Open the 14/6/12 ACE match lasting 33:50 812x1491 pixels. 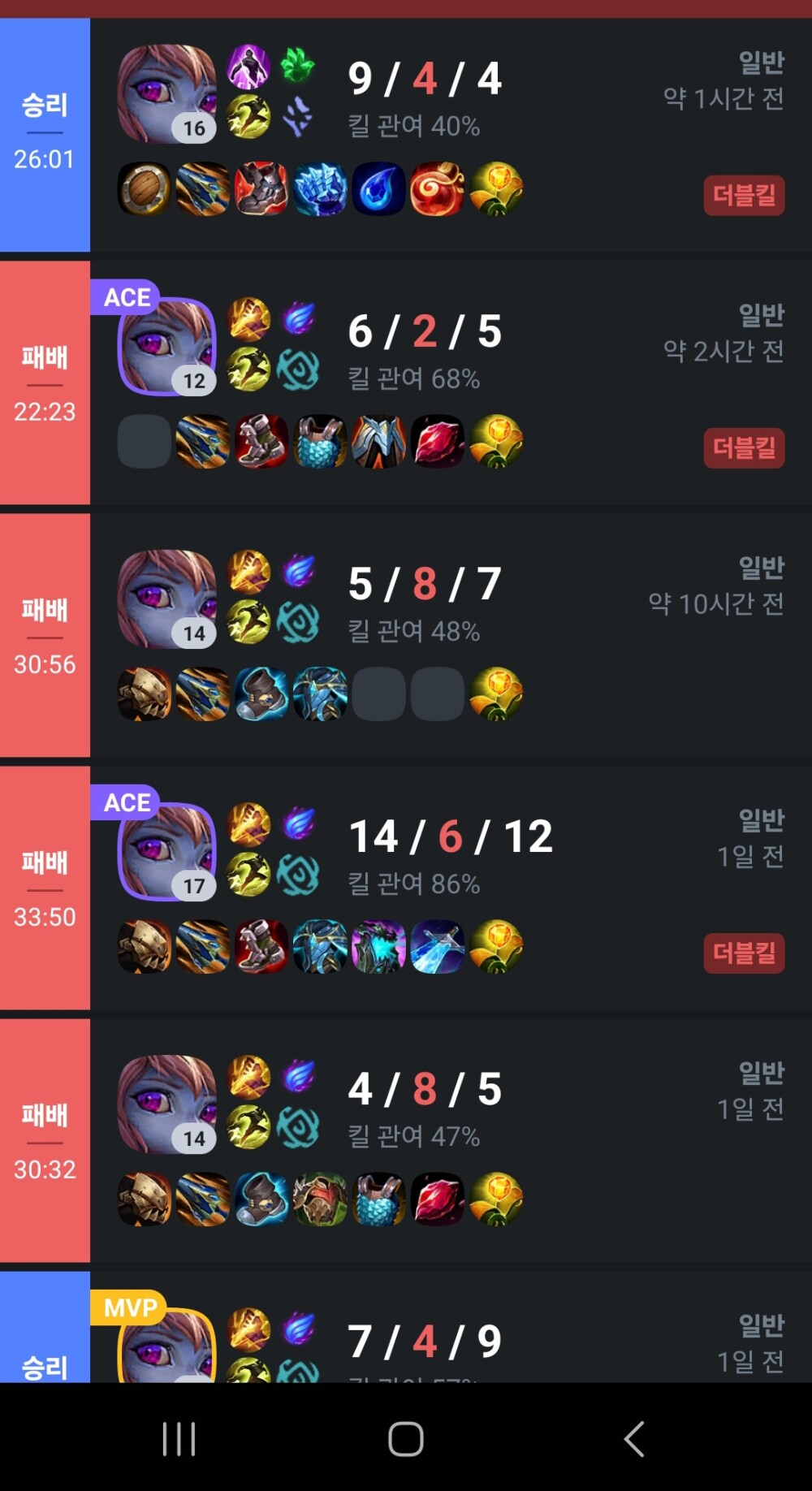coord(406,888)
